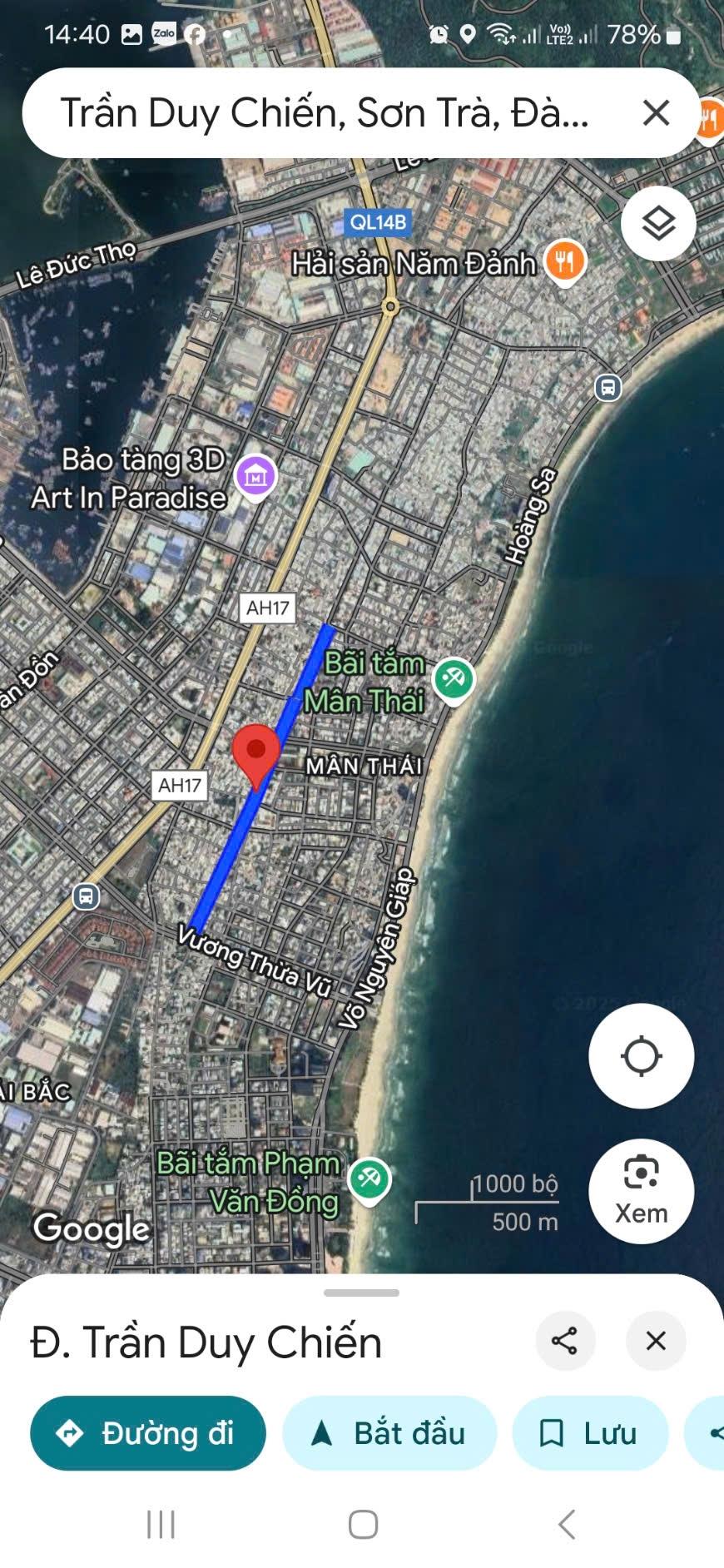Select Bảo tàng 3D Art In Paradise marker
This screenshot has width=724, height=1568.
[x=255, y=476]
